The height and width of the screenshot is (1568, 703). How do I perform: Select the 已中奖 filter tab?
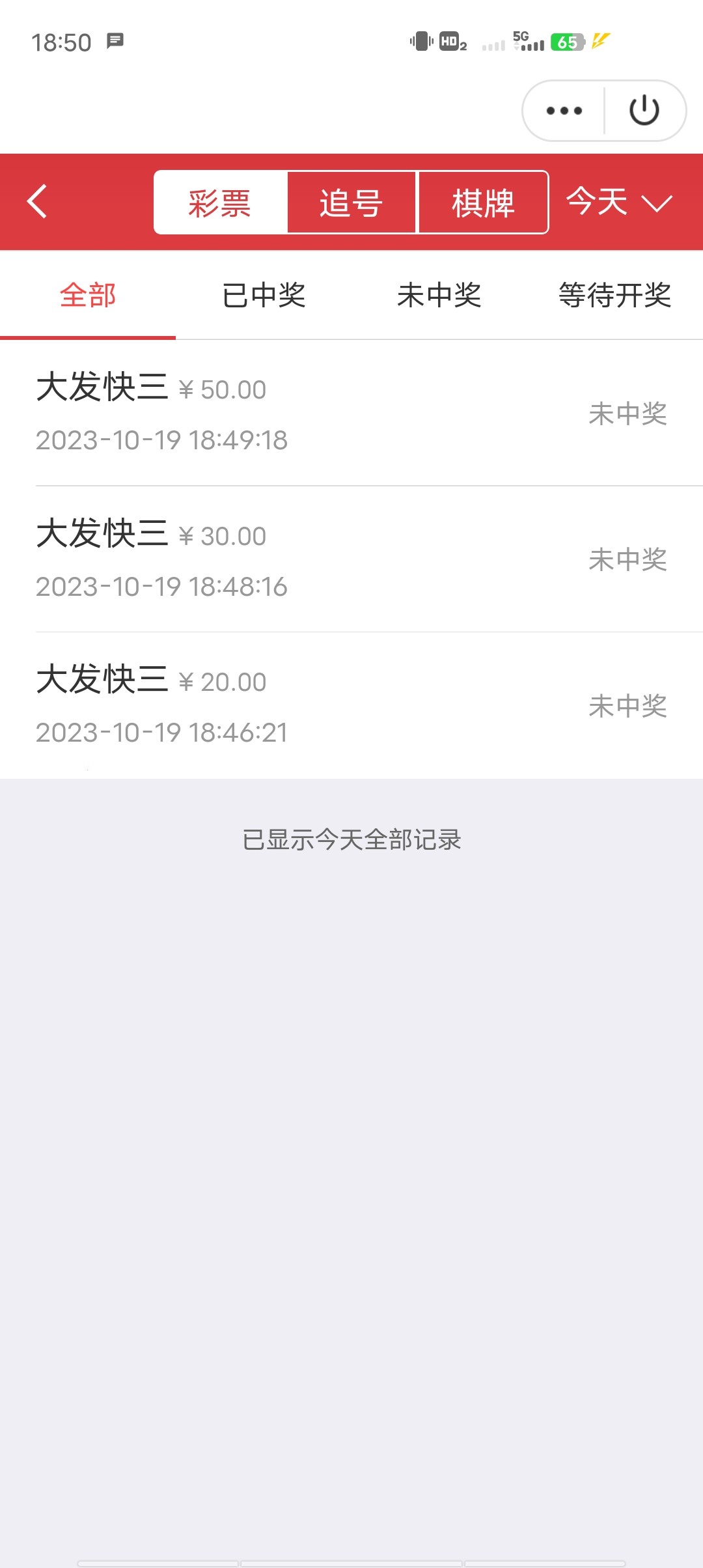tap(263, 296)
